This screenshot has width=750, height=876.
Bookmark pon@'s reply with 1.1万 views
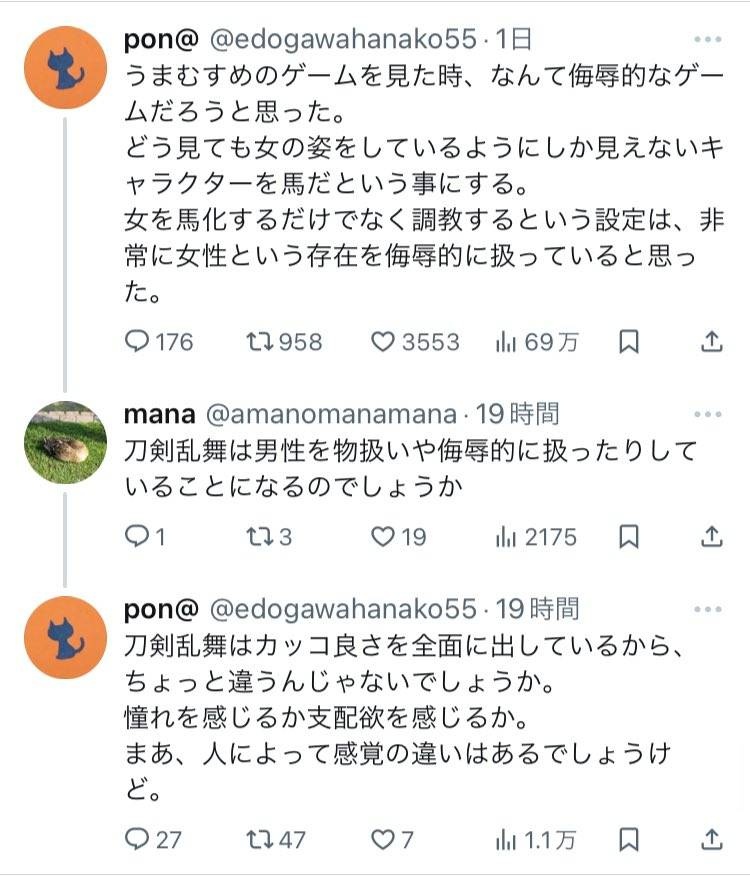[629, 839]
